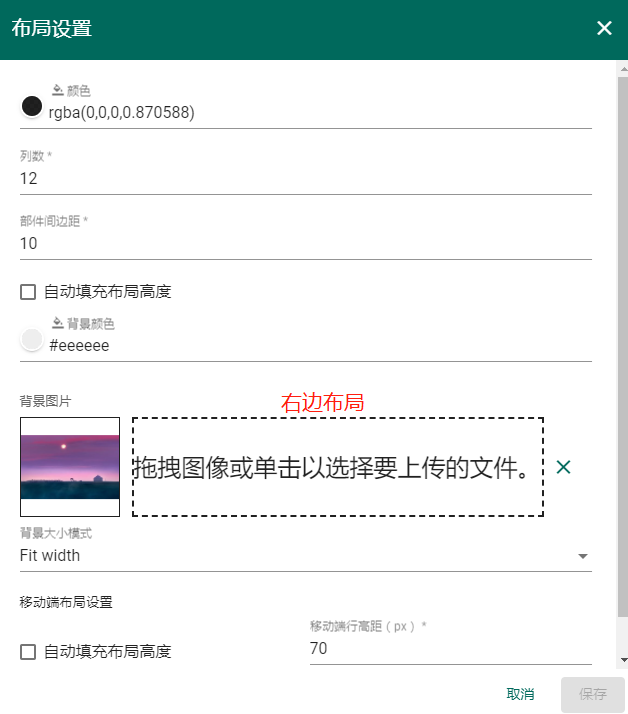
Task: Tap 取消 to cancel changes
Action: pyautogui.click(x=520, y=694)
